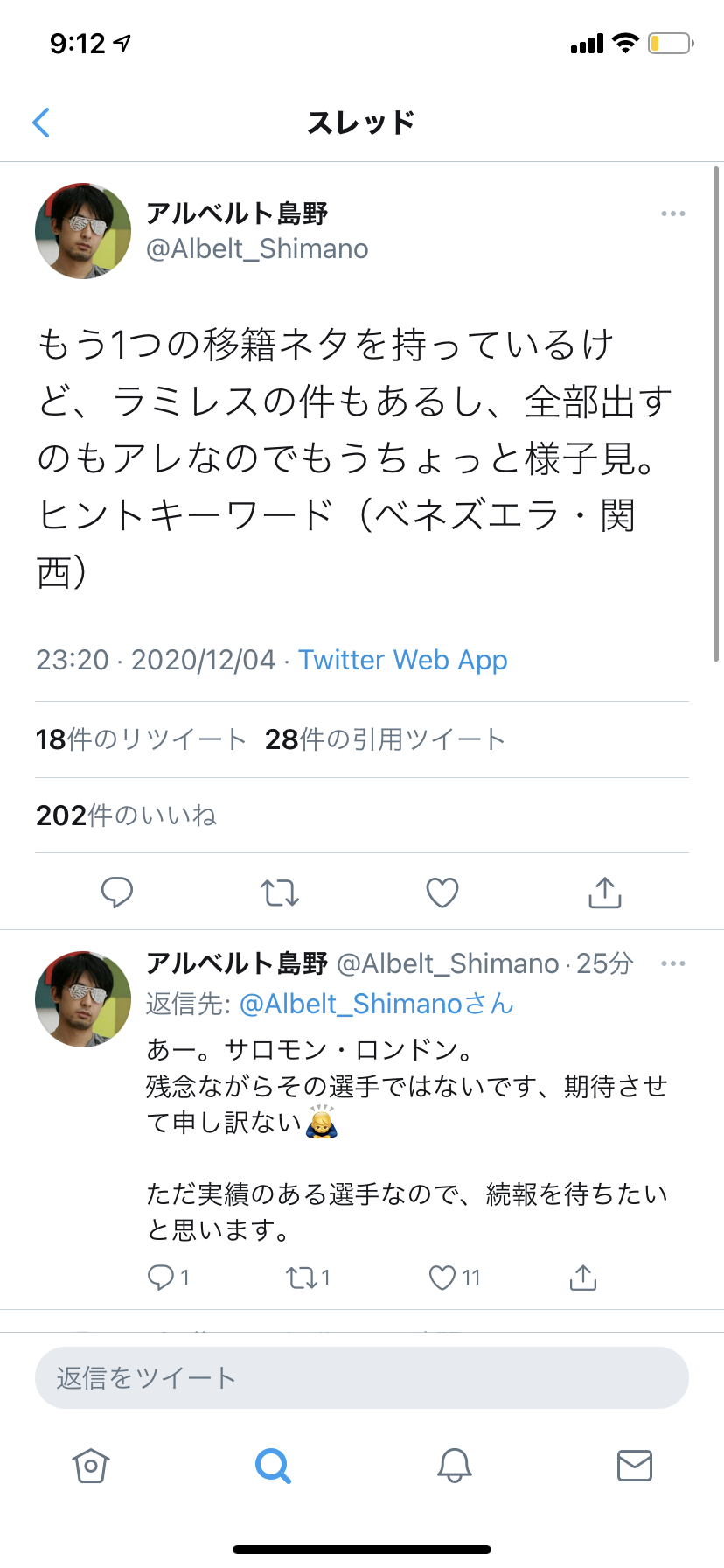This screenshot has height=1568, width=724.
Task: View the 28 quote tweets list
Action: [x=385, y=739]
